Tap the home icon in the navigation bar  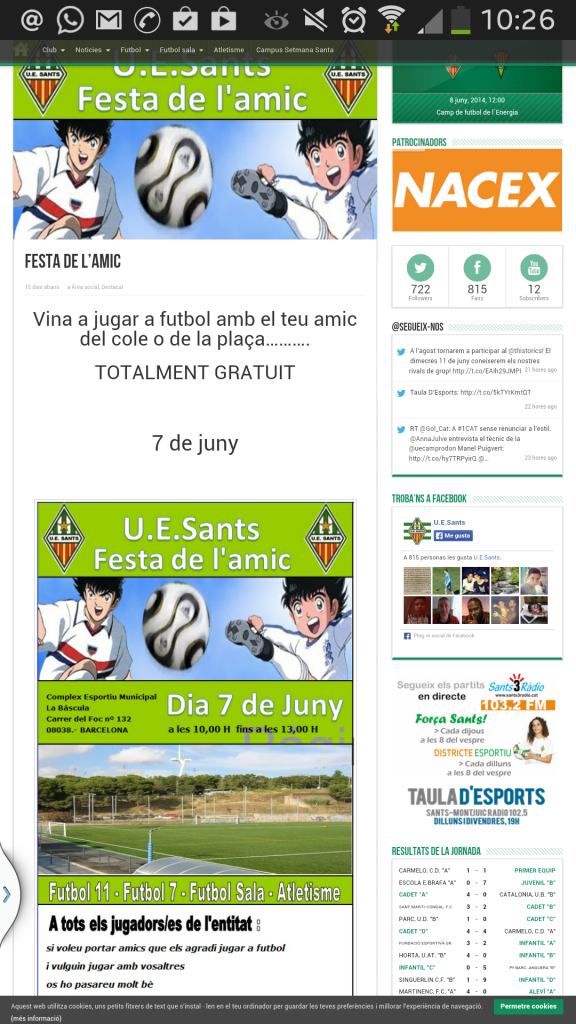pos(22,49)
